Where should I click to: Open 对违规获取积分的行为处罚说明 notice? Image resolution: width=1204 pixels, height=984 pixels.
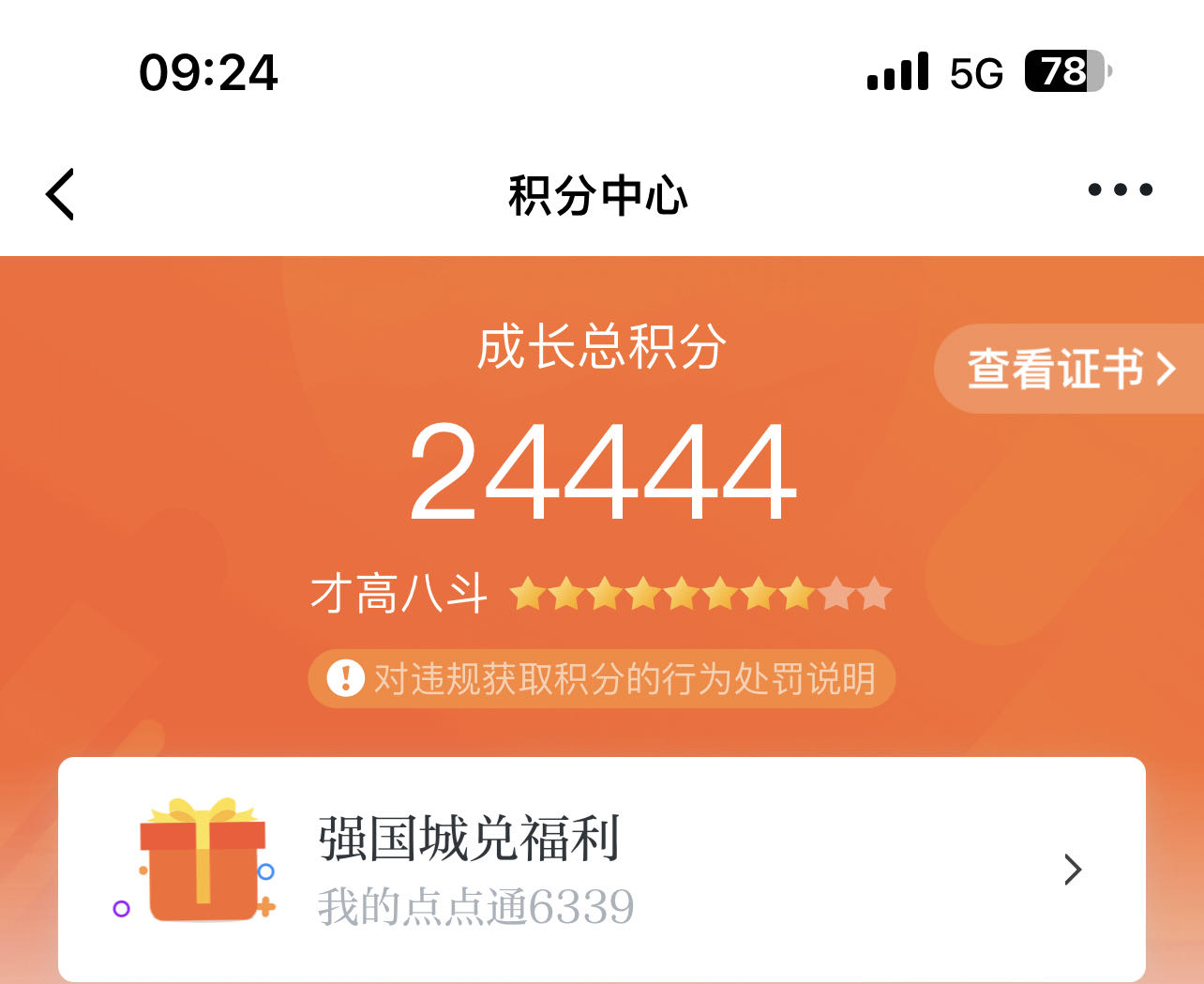(x=602, y=678)
